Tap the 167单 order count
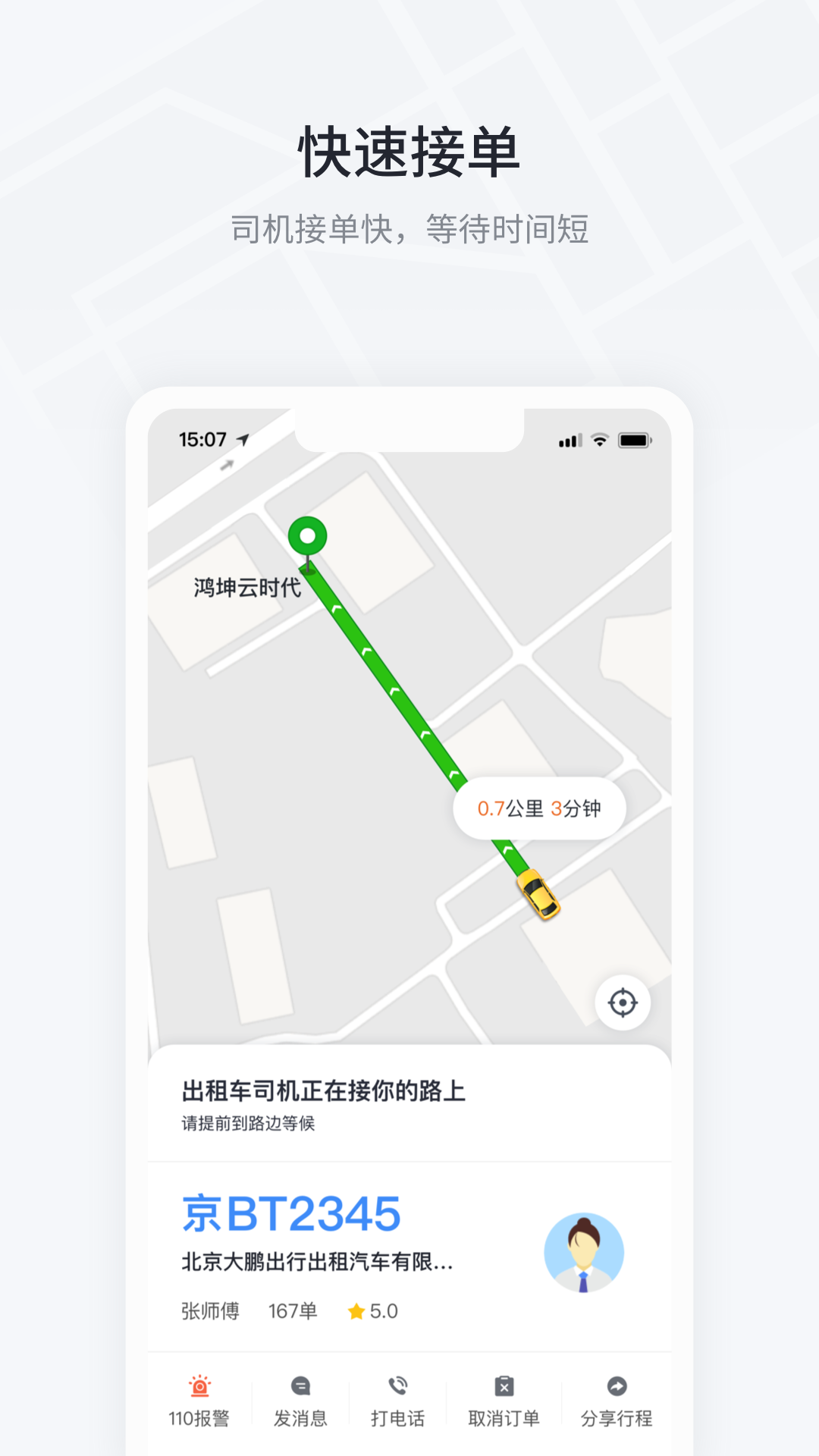Viewport: 819px width, 1456px height. click(x=292, y=1310)
